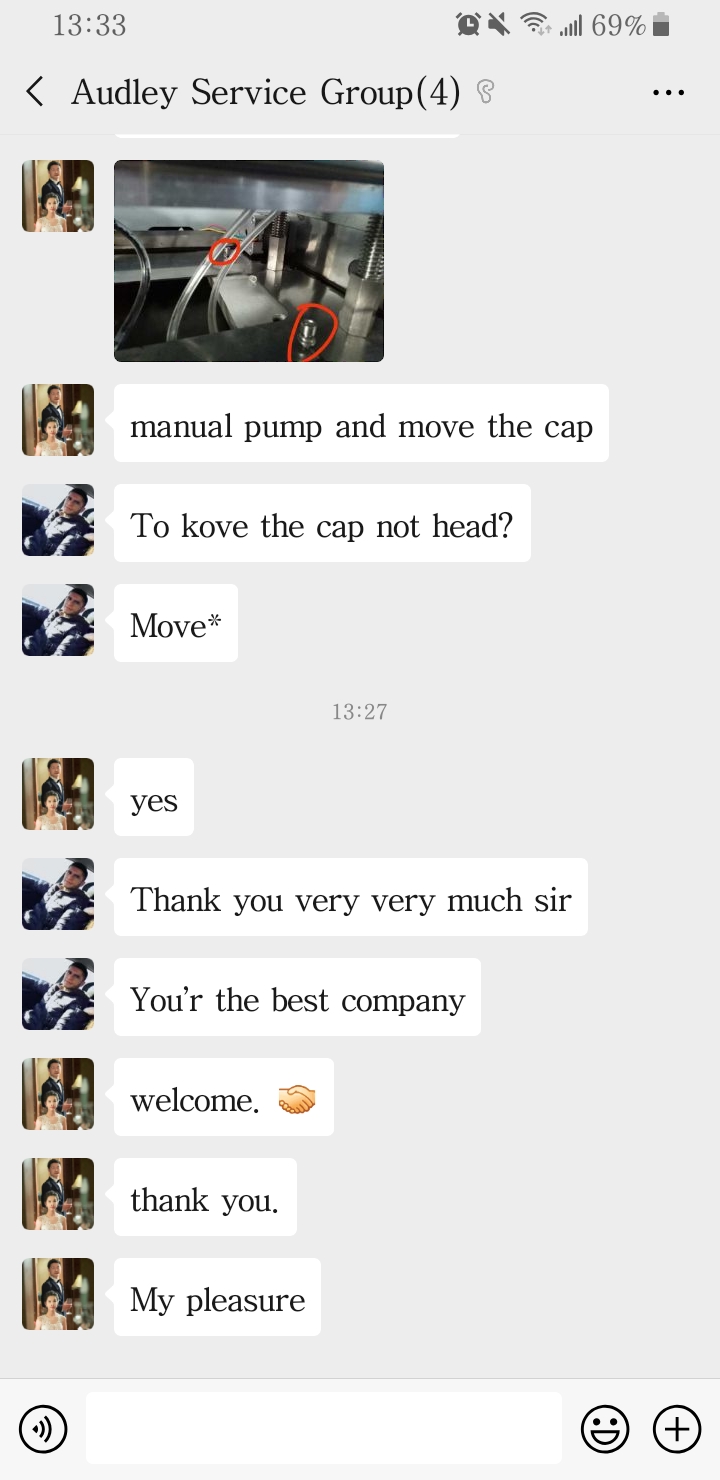
Task: Open the shared machine photo
Action: [249, 261]
